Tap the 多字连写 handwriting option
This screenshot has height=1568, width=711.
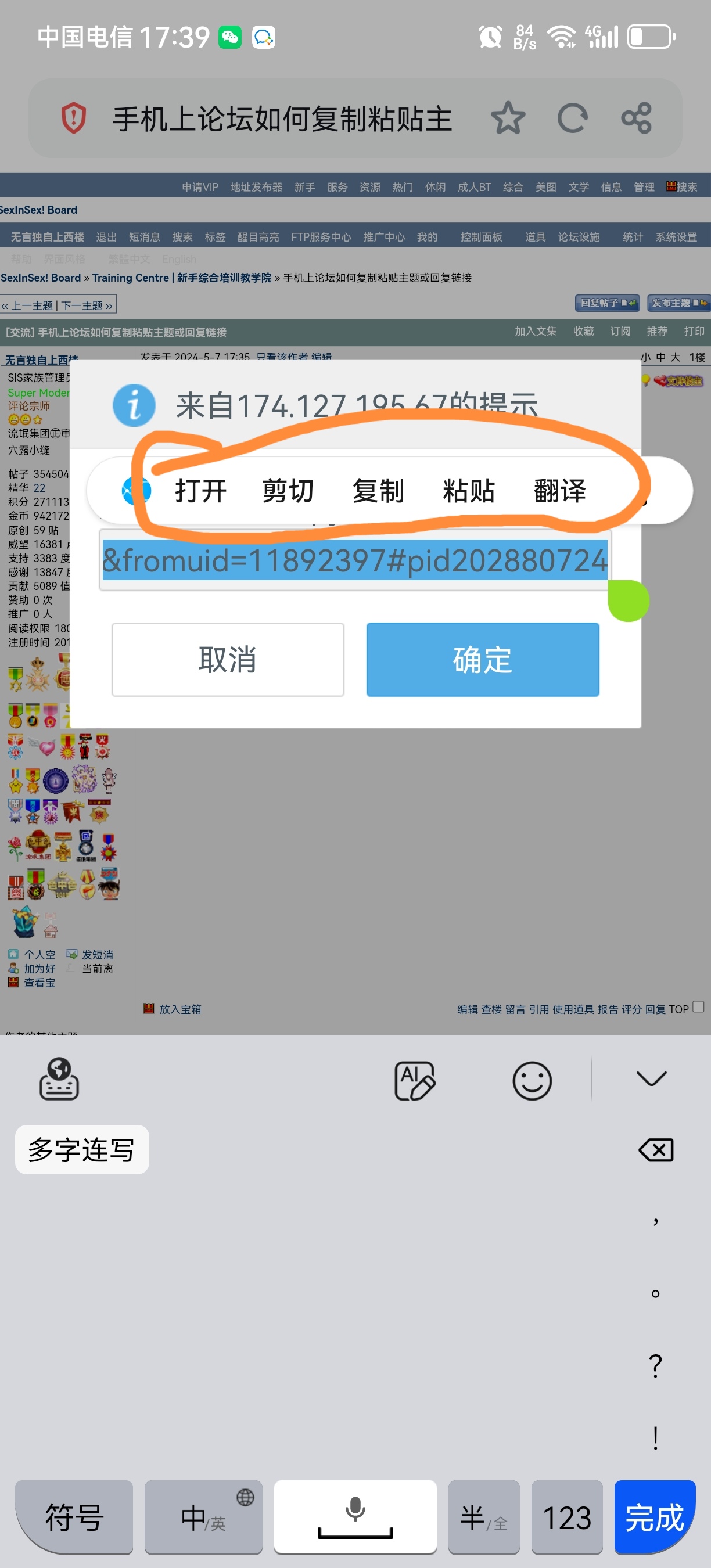point(81,1149)
